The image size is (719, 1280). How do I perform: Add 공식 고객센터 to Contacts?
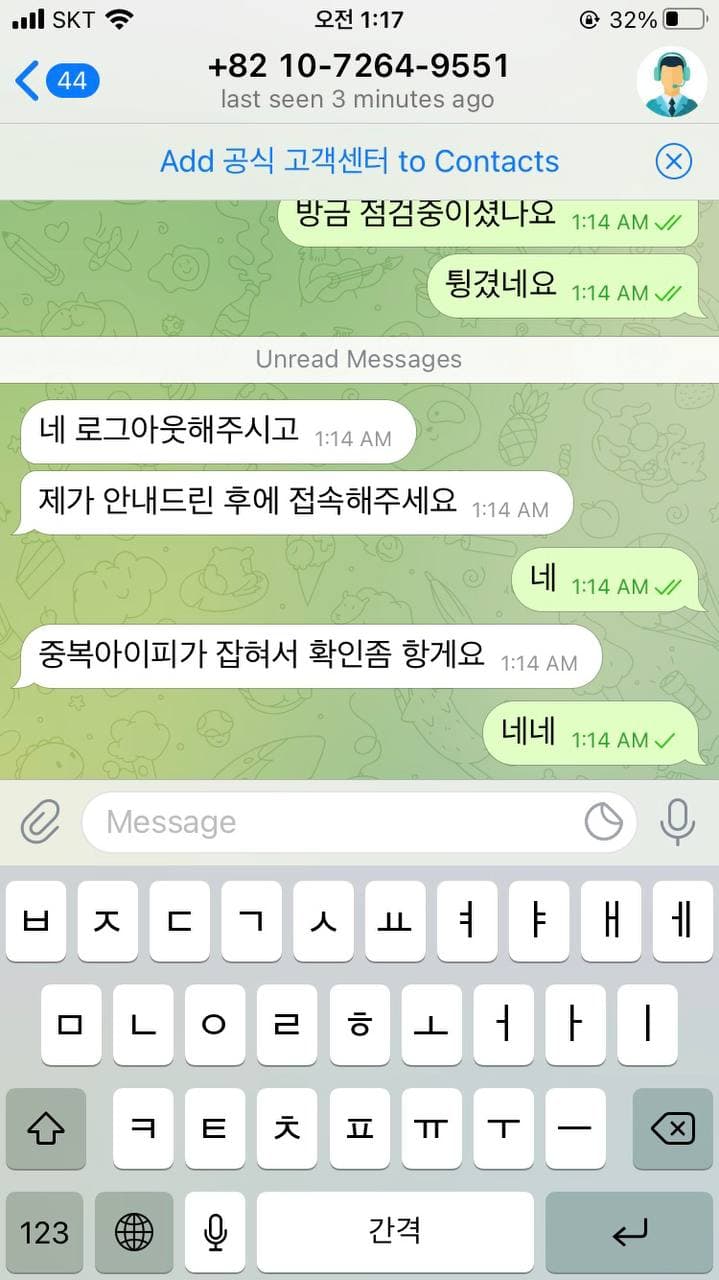(360, 161)
